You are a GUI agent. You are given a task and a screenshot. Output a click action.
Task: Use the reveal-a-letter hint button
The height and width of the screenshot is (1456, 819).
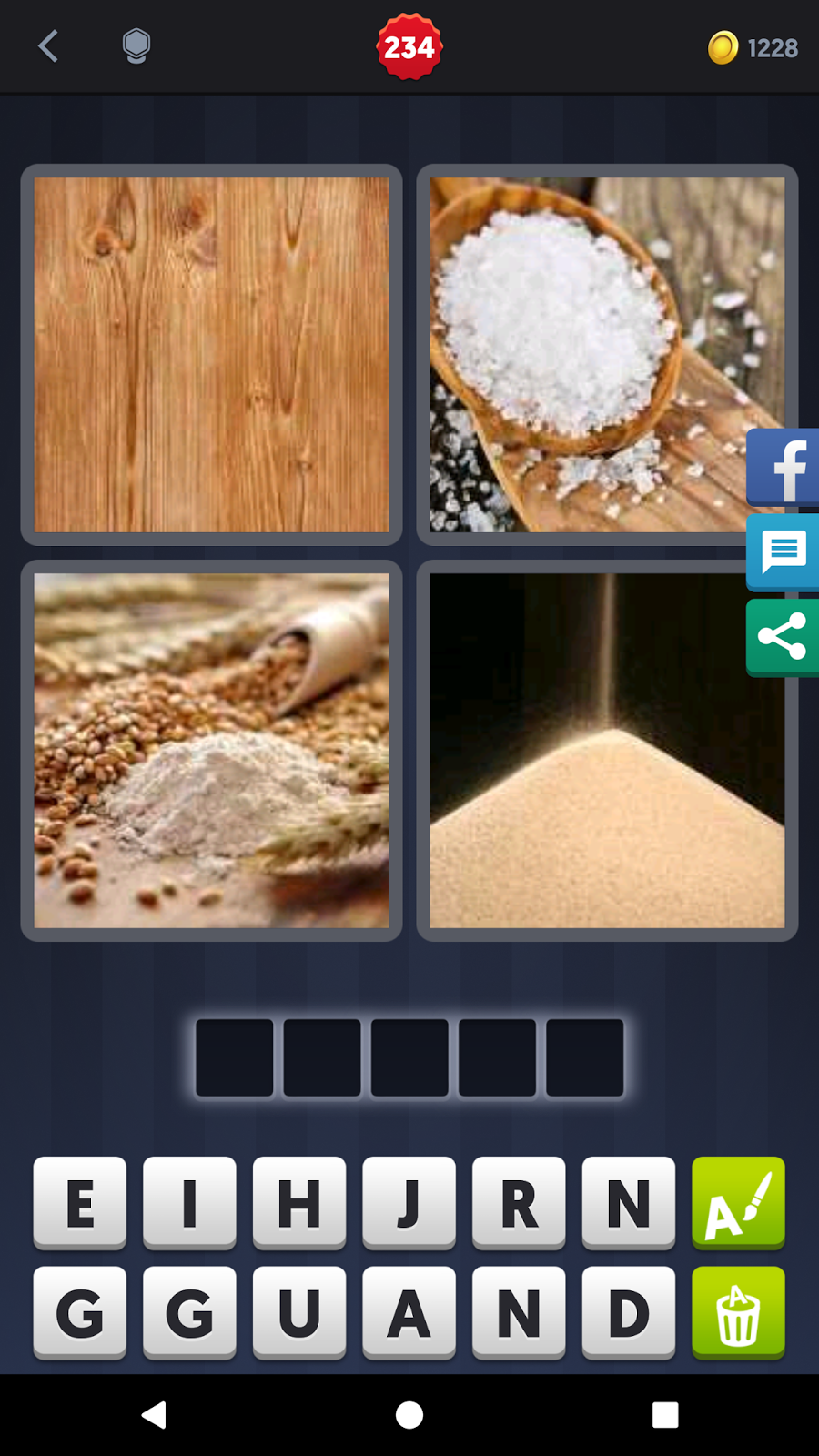point(738,1203)
